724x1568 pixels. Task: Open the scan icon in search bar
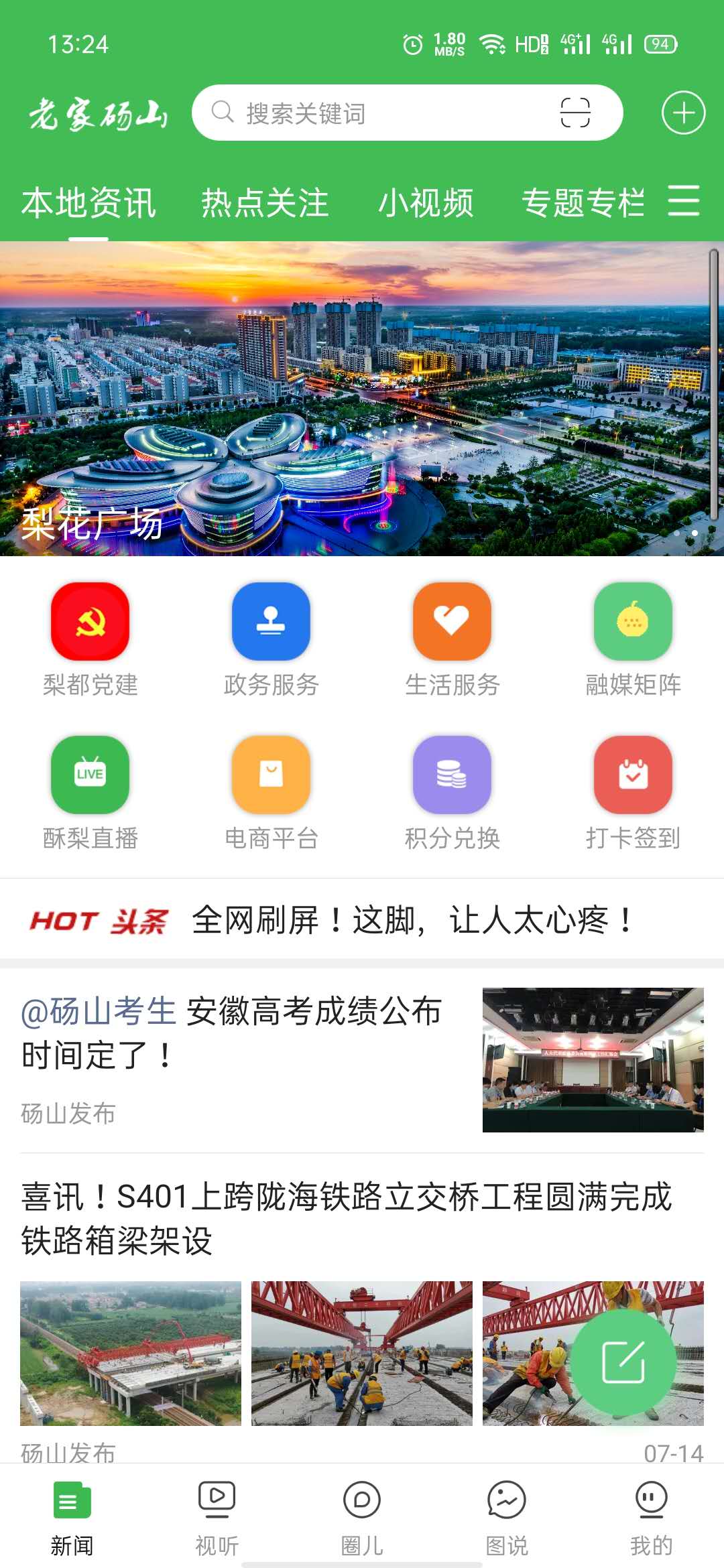point(575,113)
